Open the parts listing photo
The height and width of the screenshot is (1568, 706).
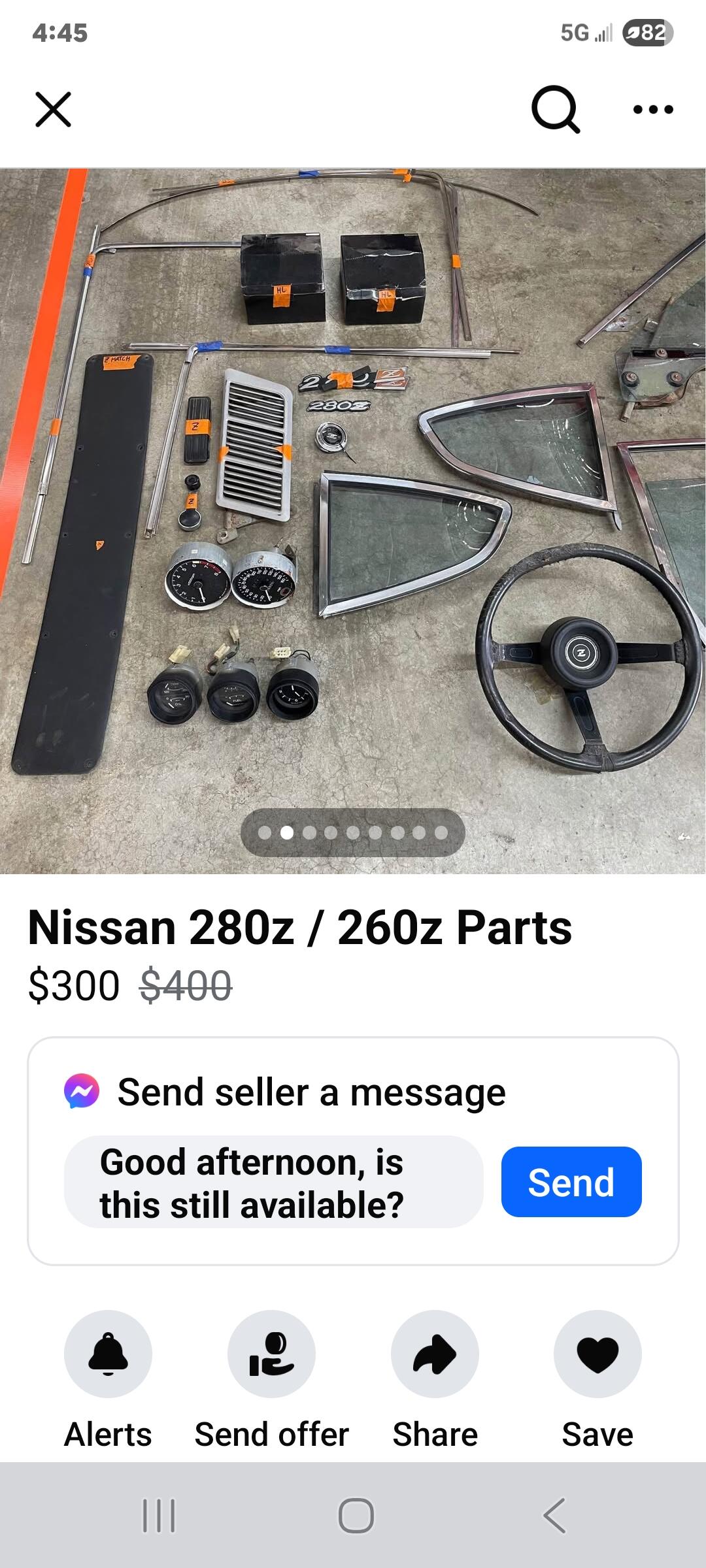[353, 521]
